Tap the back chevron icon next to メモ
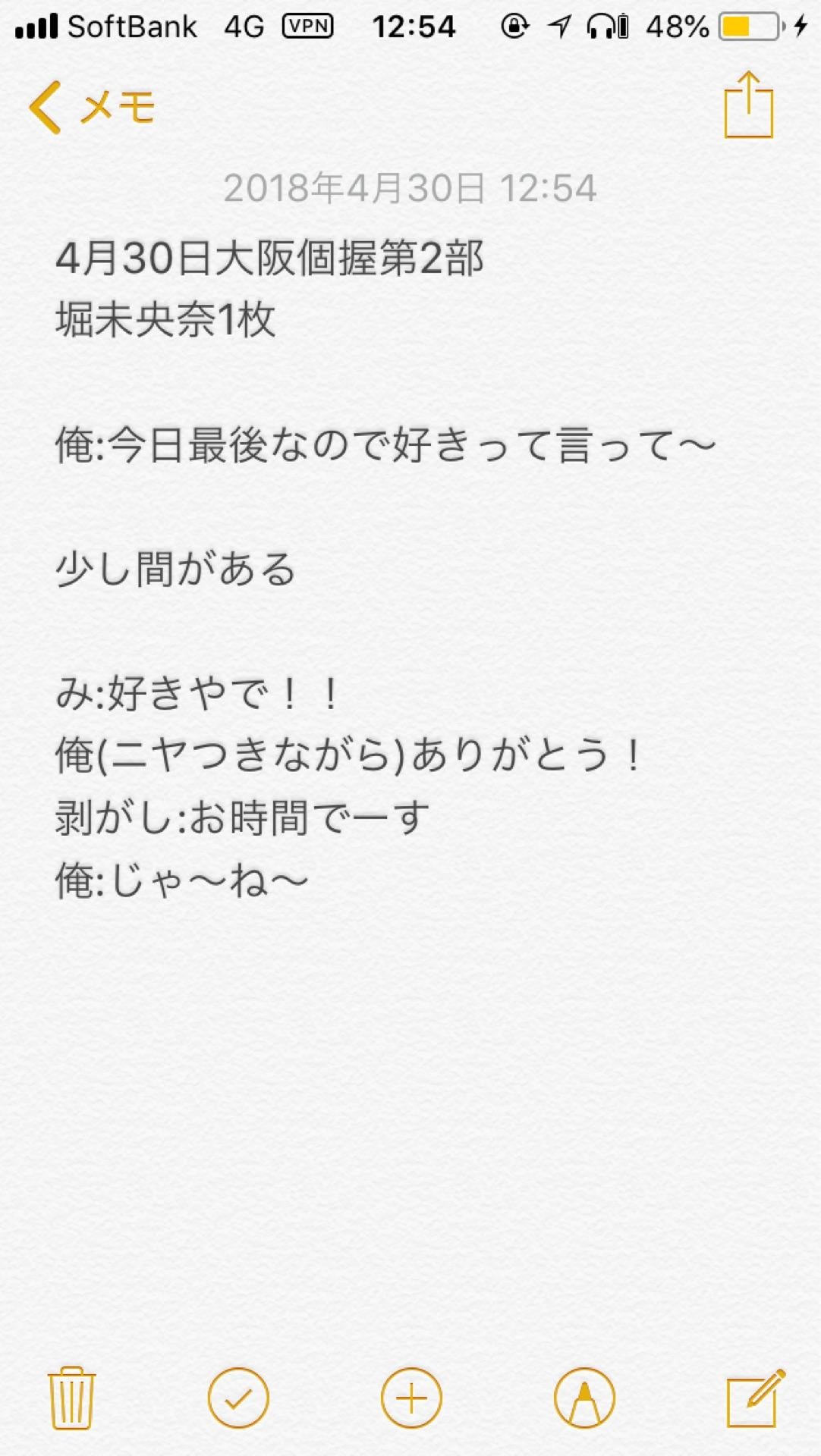821x1456 pixels. pos(47,106)
